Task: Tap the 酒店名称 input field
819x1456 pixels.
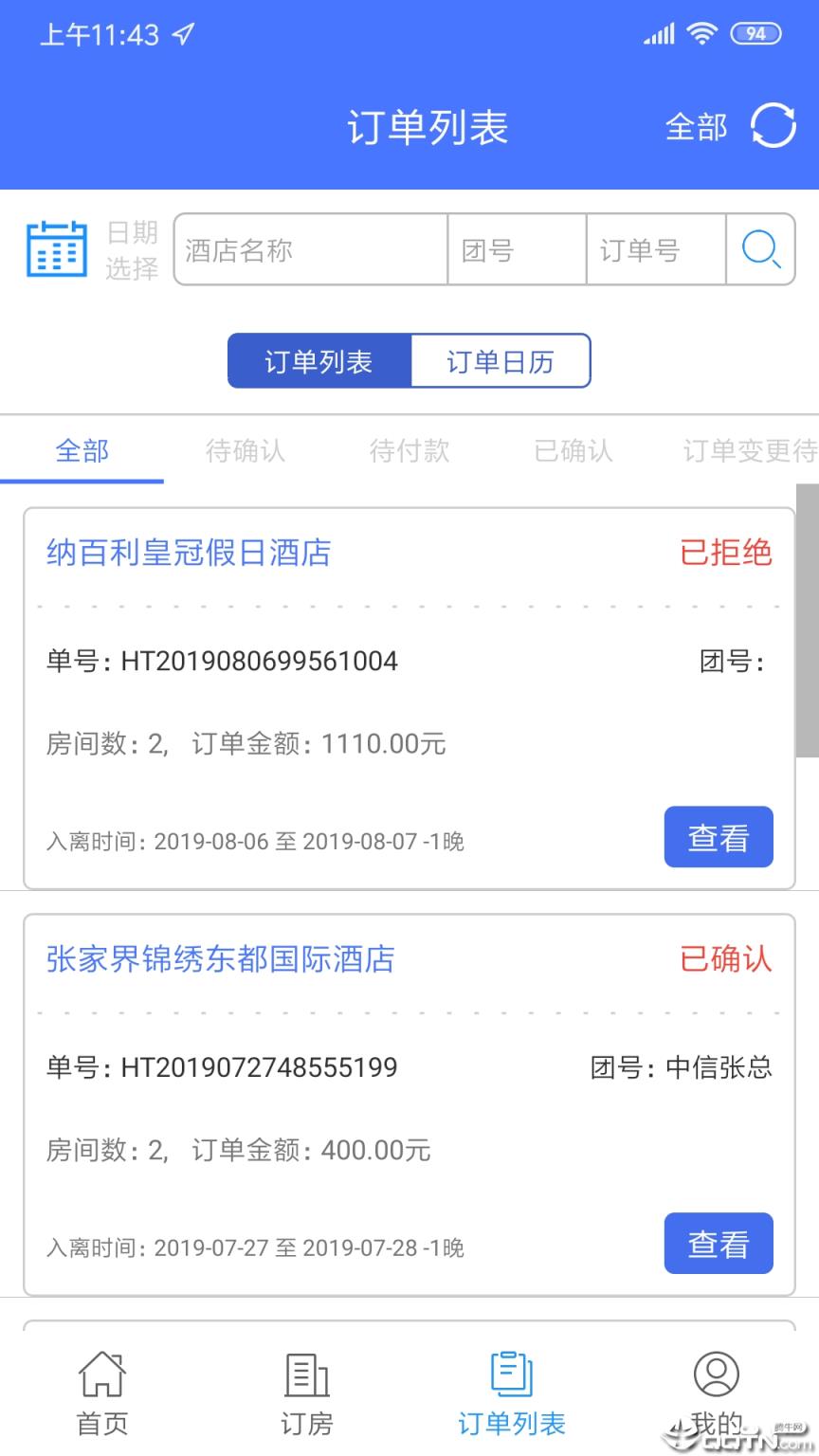Action: (310, 250)
